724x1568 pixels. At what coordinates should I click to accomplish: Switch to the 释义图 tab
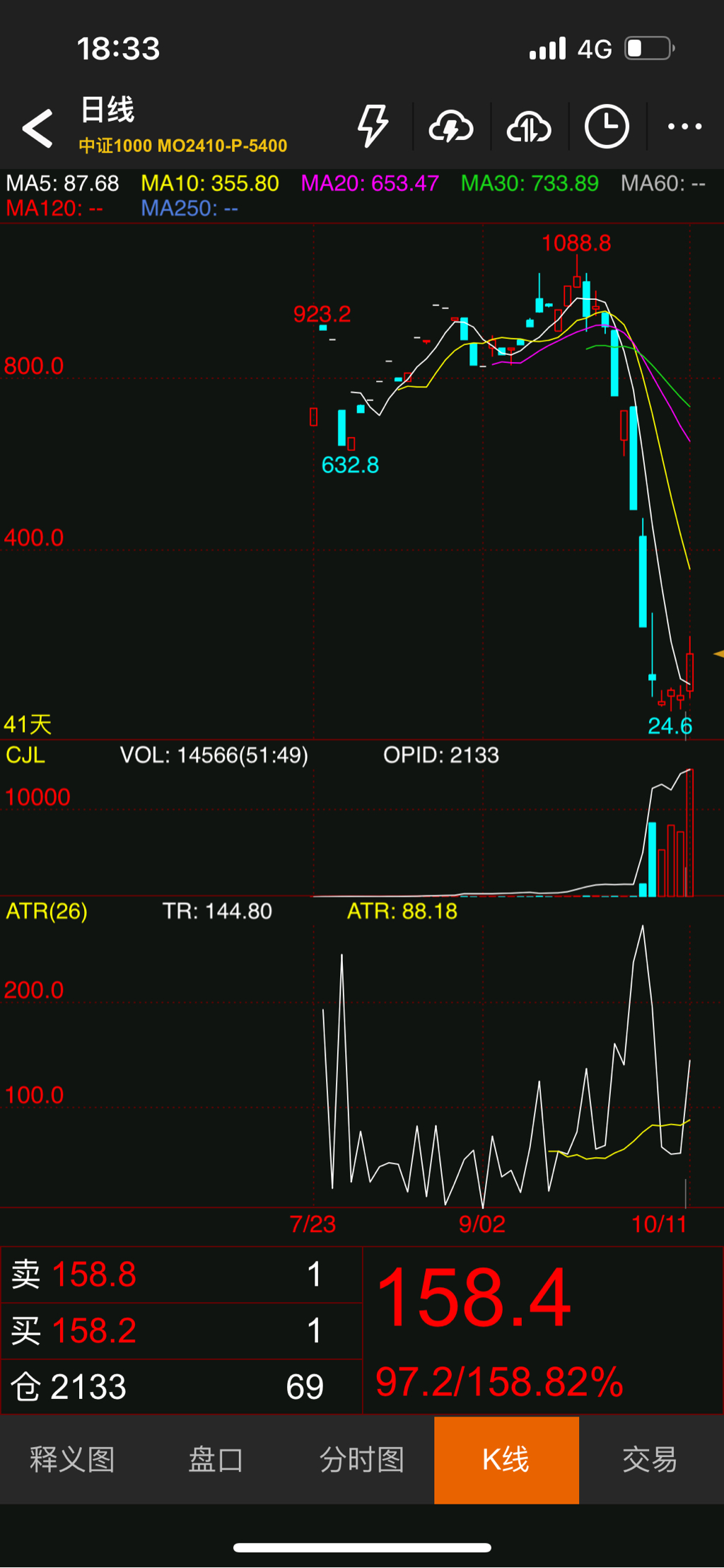(x=72, y=1460)
